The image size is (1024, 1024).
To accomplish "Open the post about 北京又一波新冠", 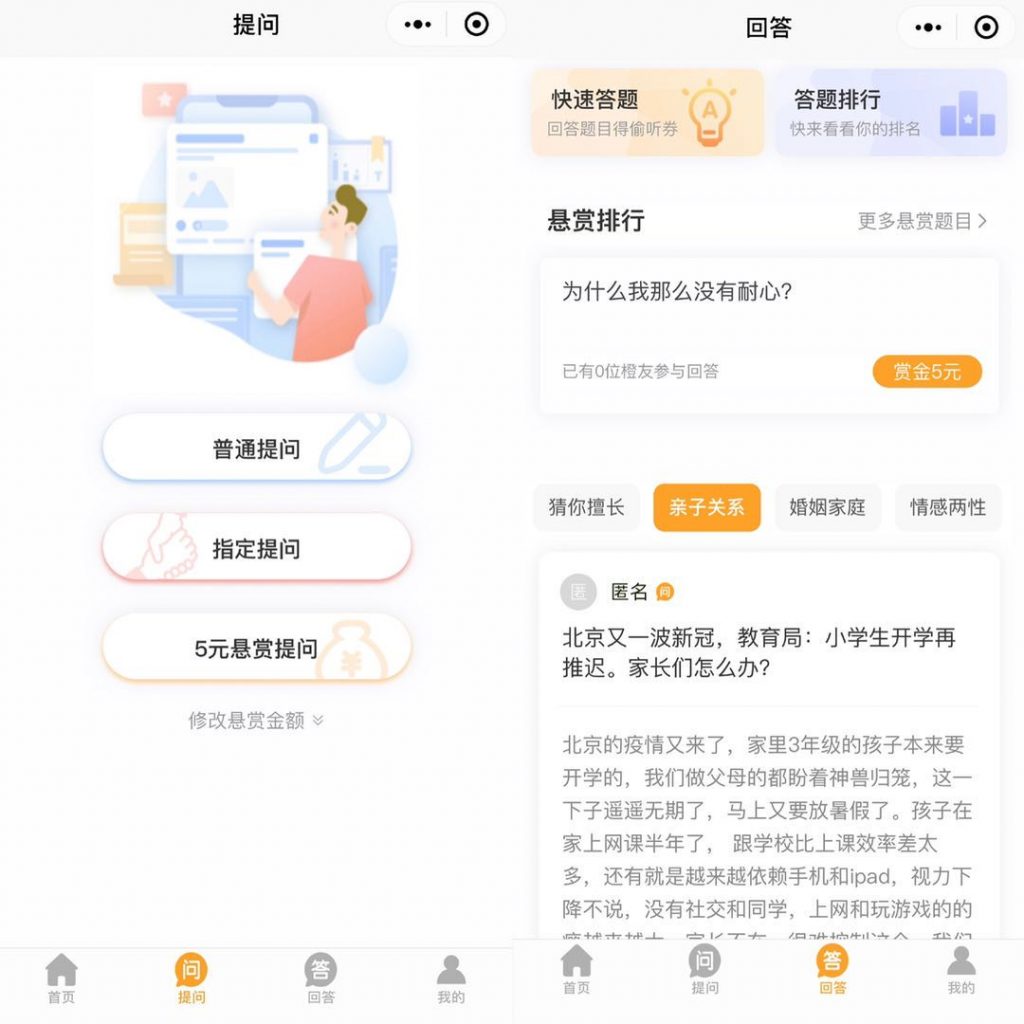I will pyautogui.click(x=758, y=652).
